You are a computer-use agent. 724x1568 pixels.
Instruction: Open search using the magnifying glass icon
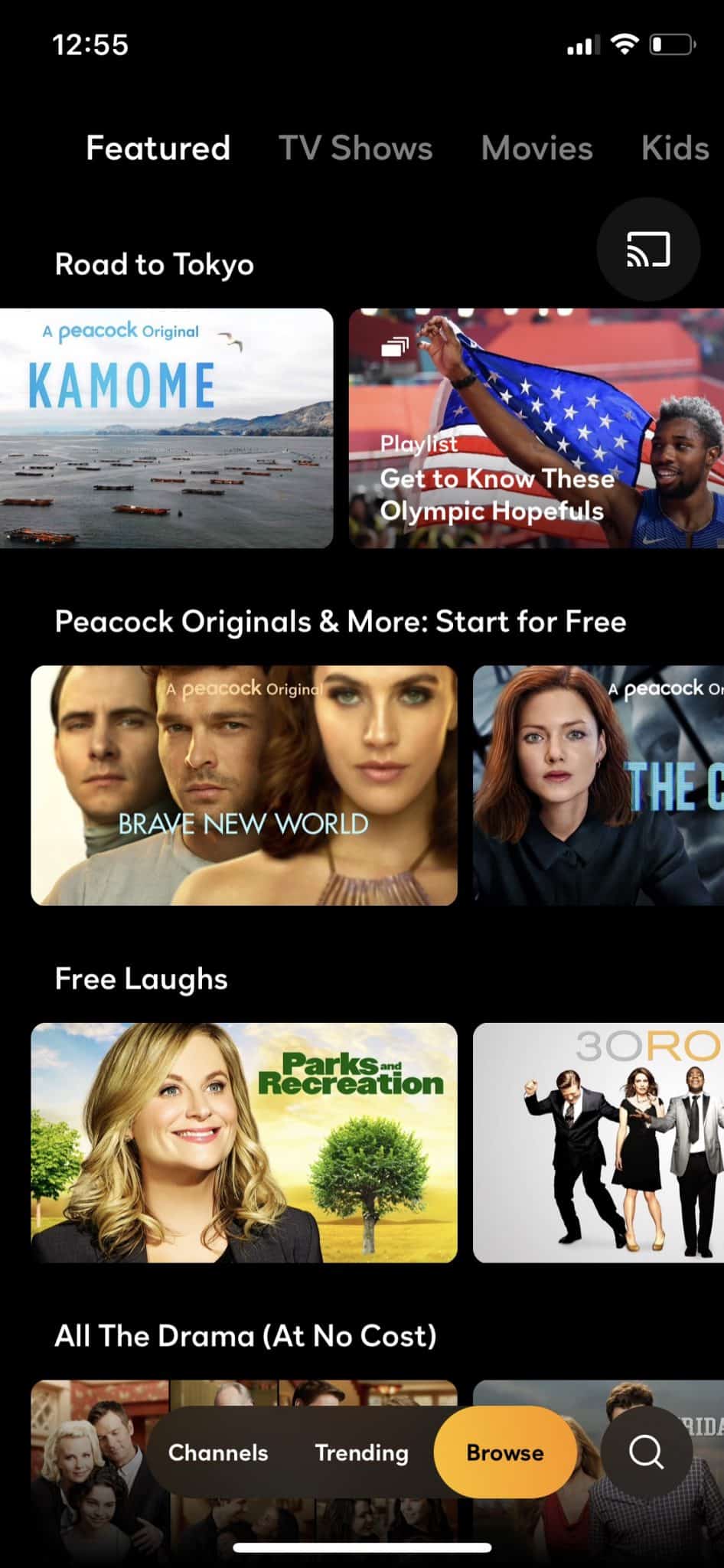click(647, 1452)
